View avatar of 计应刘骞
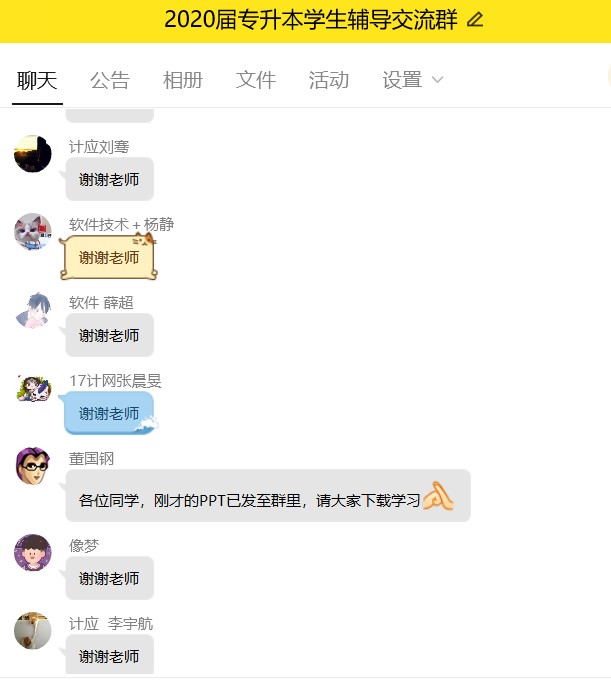Image resolution: width=611 pixels, height=683 pixels. click(x=33, y=154)
